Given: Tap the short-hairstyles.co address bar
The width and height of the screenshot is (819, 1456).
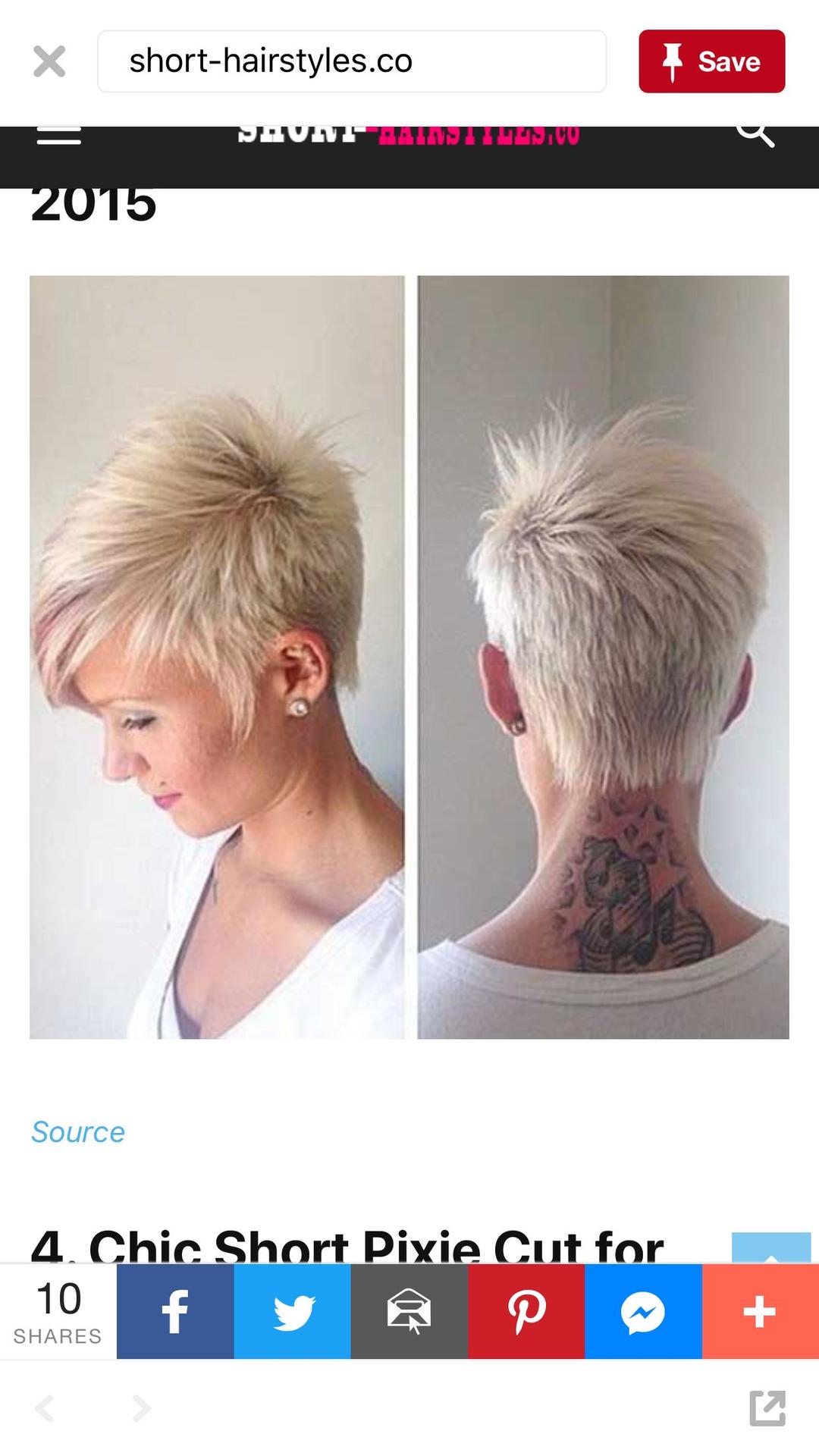Looking at the screenshot, I should click(352, 61).
